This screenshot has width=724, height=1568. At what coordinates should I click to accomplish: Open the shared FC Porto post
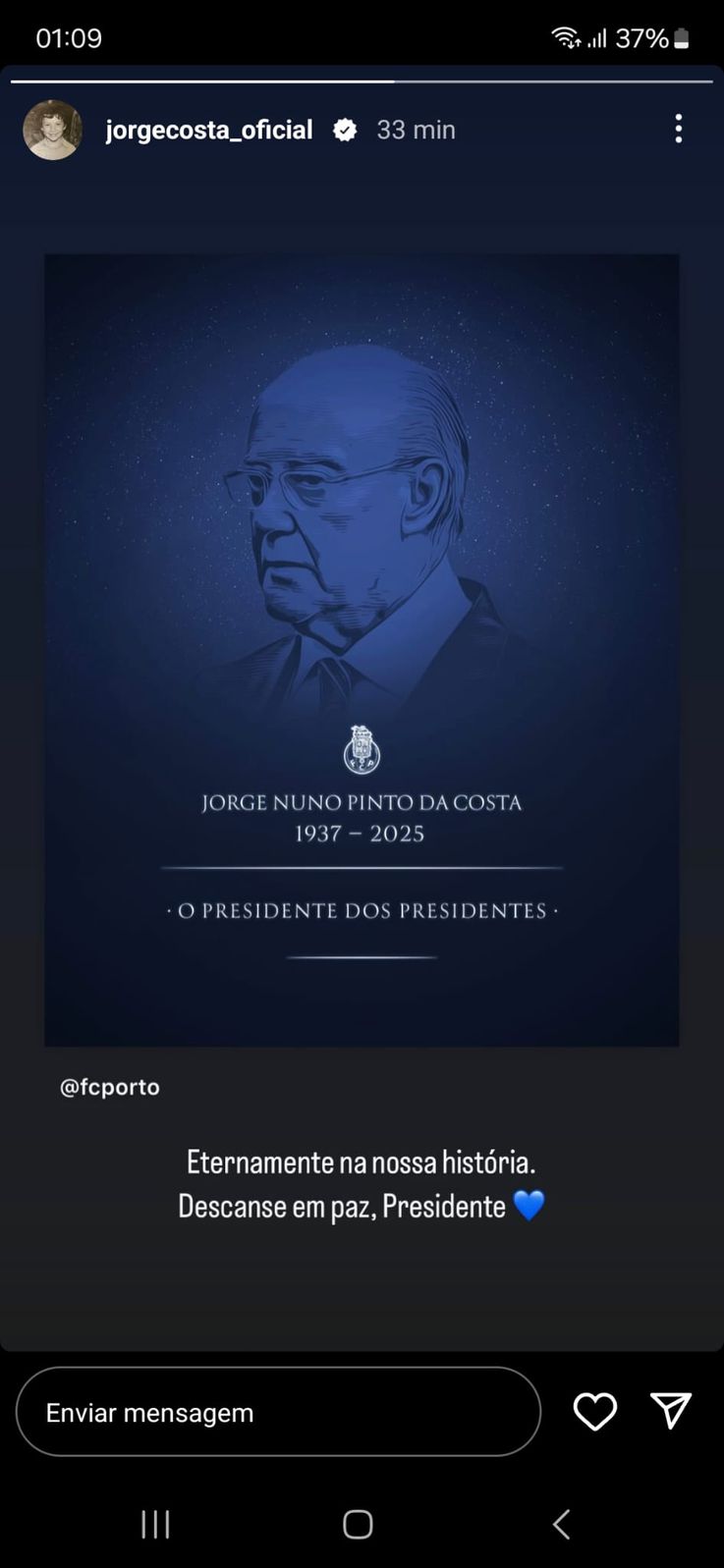[362, 650]
